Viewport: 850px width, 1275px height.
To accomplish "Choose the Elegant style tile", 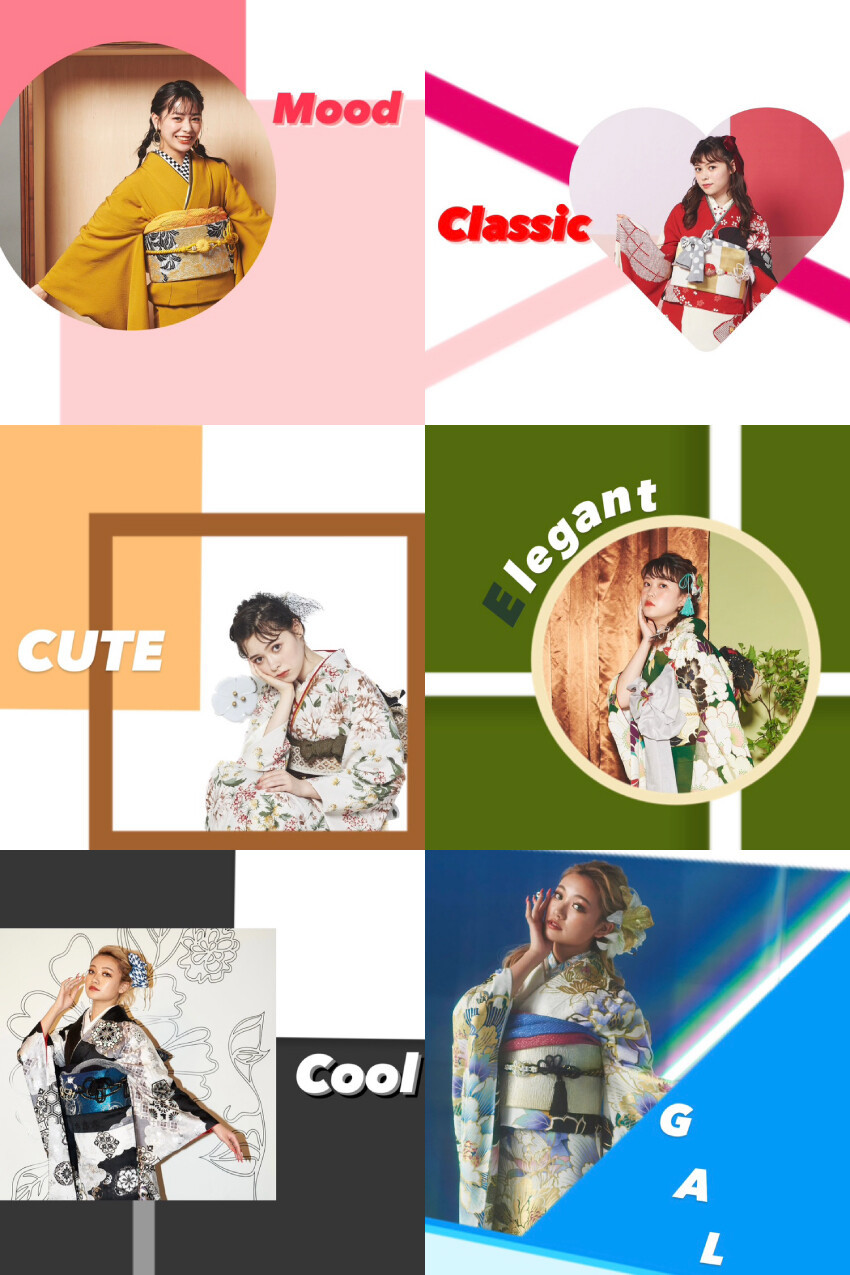I will click(637, 637).
